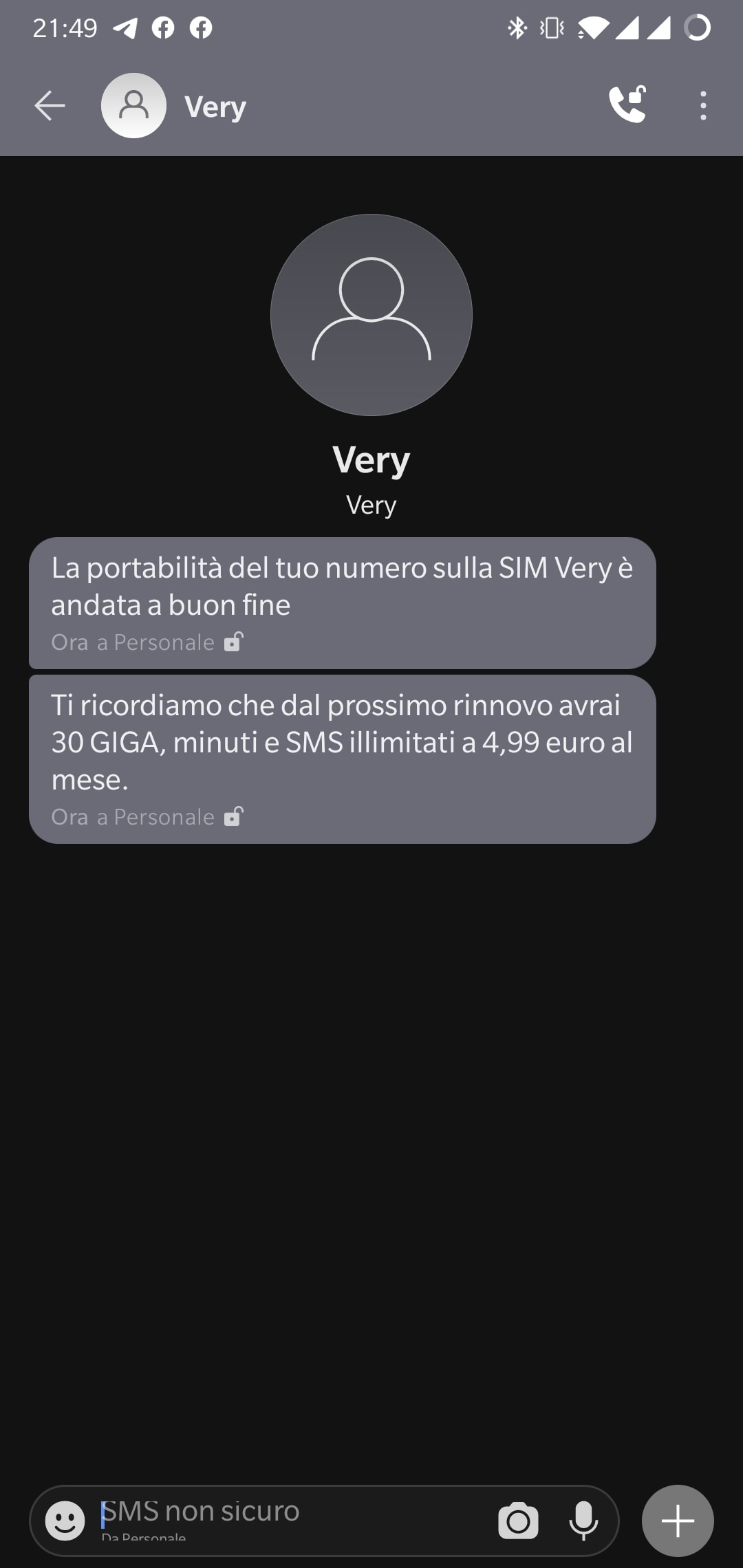743x1568 pixels.
Task: Open the emoji picker
Action: click(x=65, y=1520)
